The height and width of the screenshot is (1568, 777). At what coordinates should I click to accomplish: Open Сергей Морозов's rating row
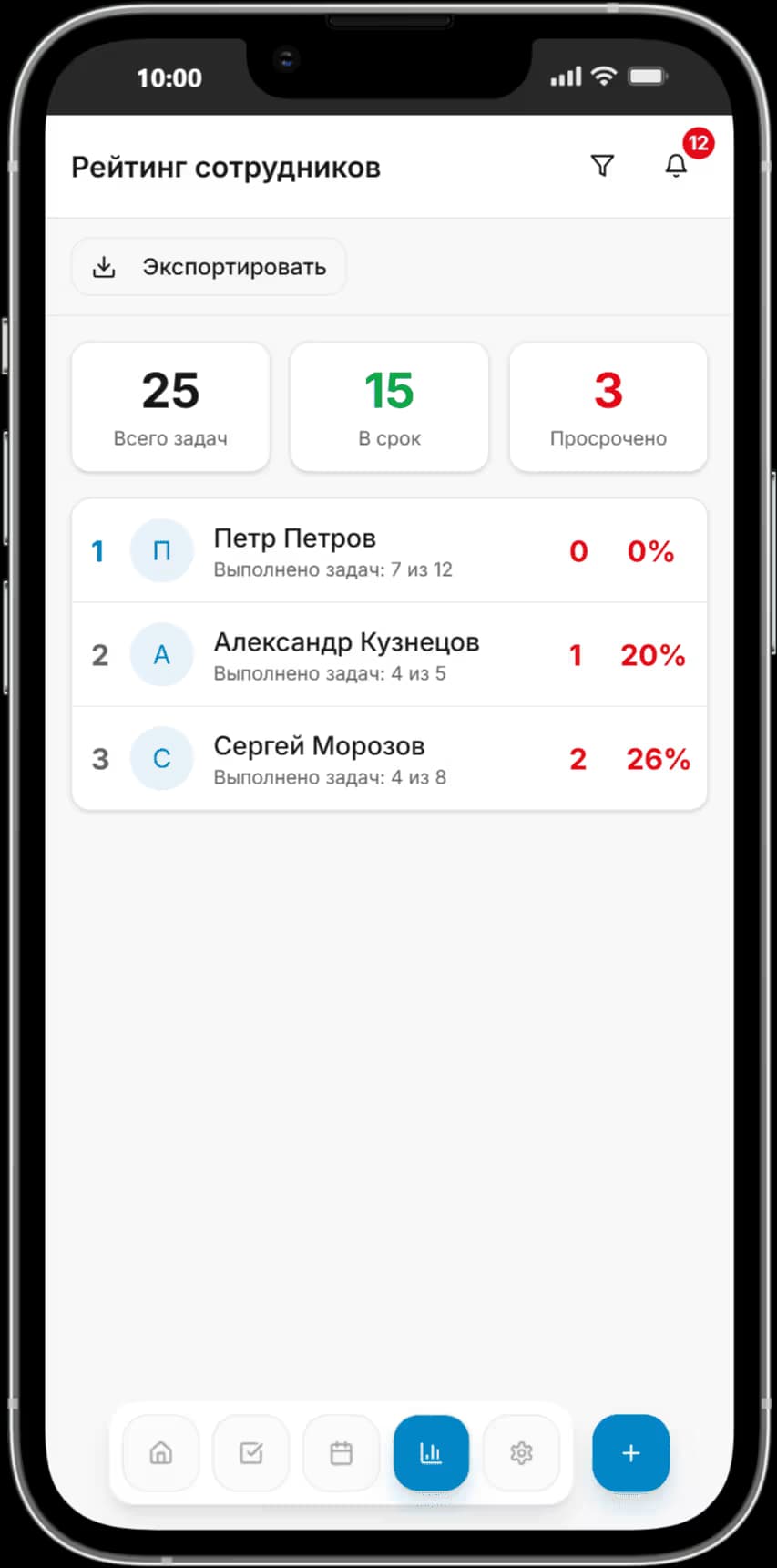pos(389,759)
